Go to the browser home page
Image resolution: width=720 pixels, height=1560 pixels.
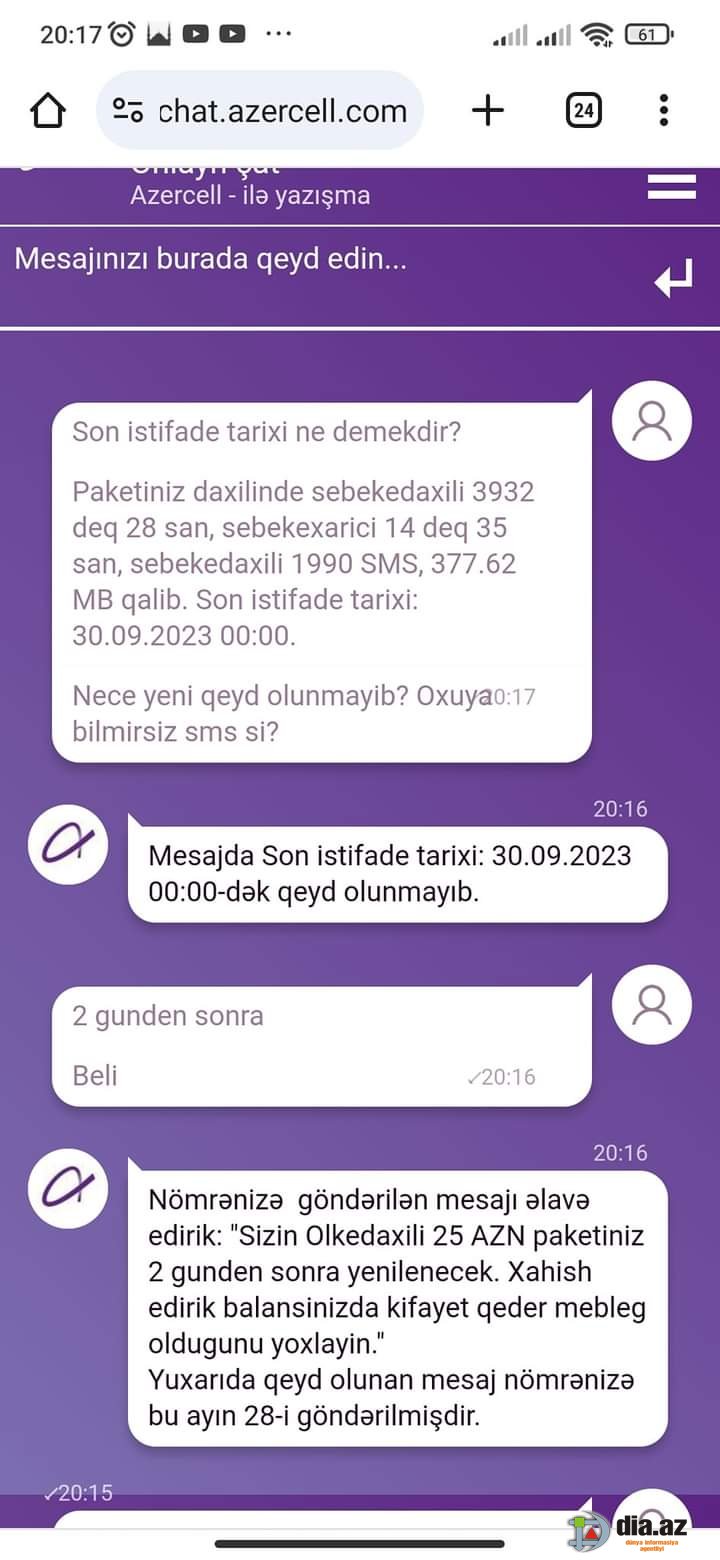tap(48, 110)
